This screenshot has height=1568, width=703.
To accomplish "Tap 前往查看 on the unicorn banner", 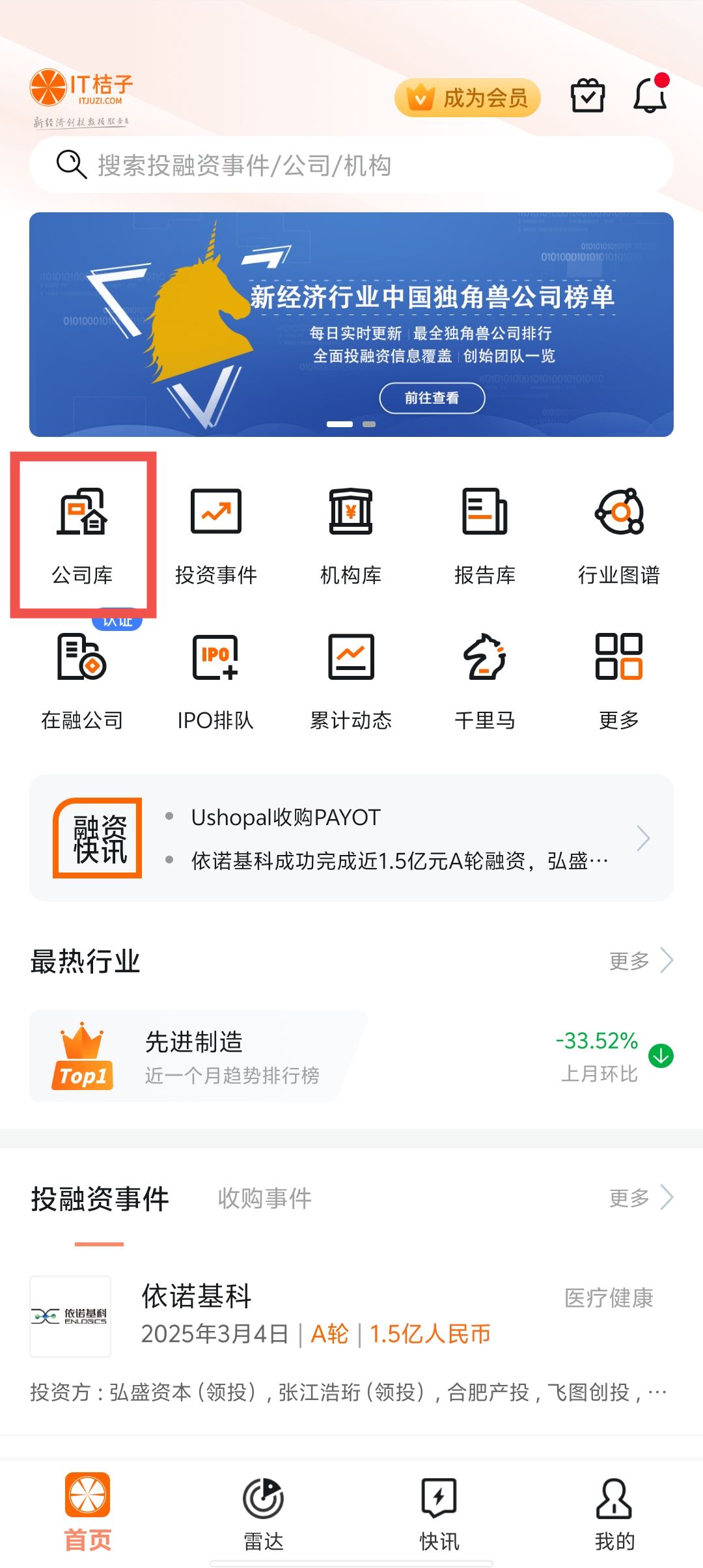I will [x=432, y=398].
